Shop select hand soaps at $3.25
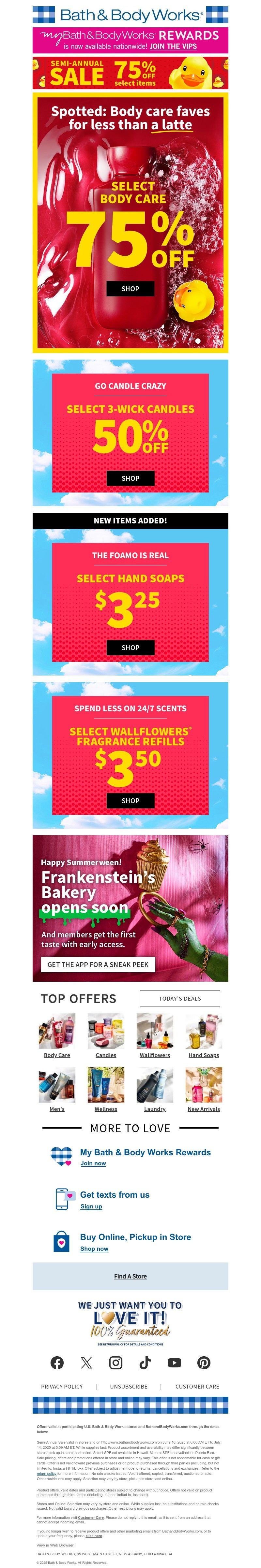Viewport: 261px width, 1568px height. (130, 647)
